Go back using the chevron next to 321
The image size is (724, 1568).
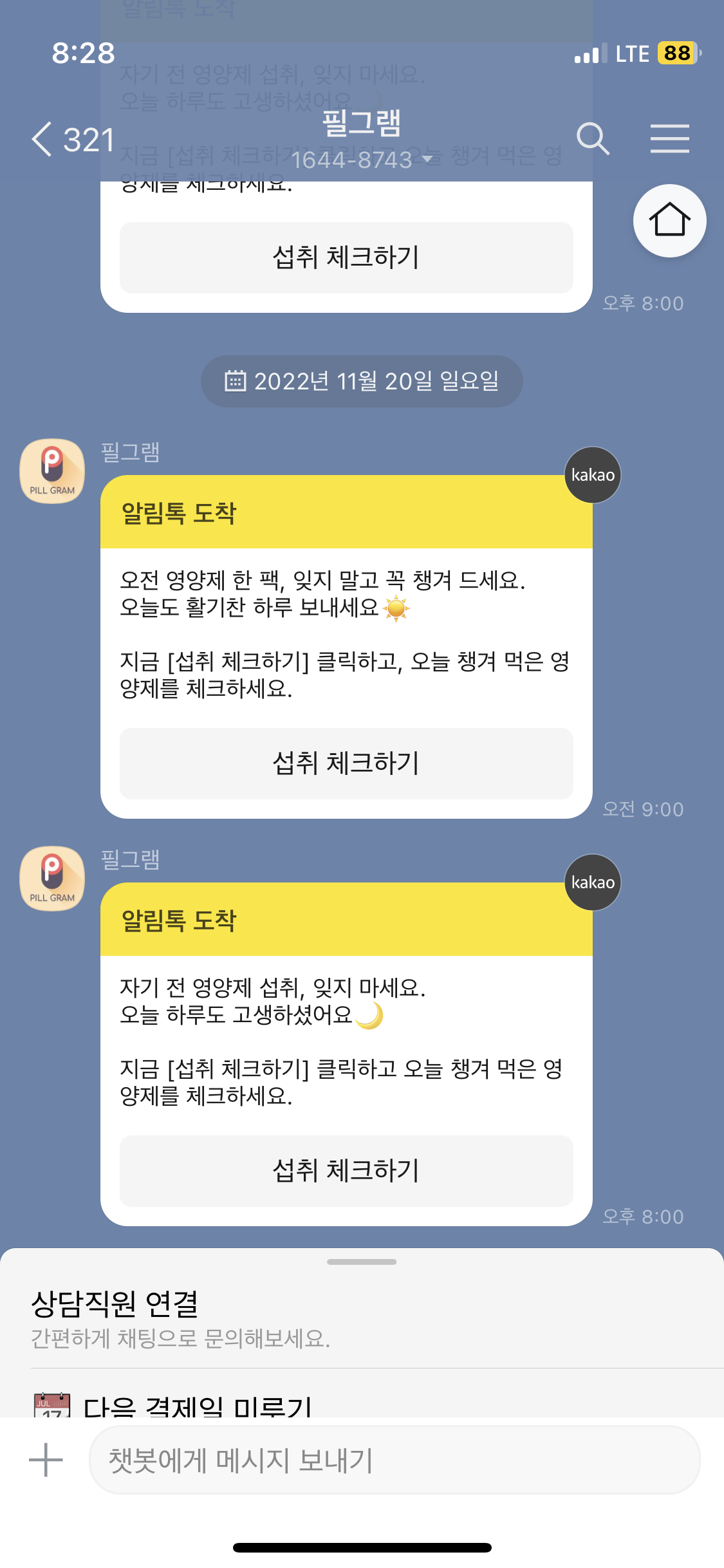click(41, 138)
